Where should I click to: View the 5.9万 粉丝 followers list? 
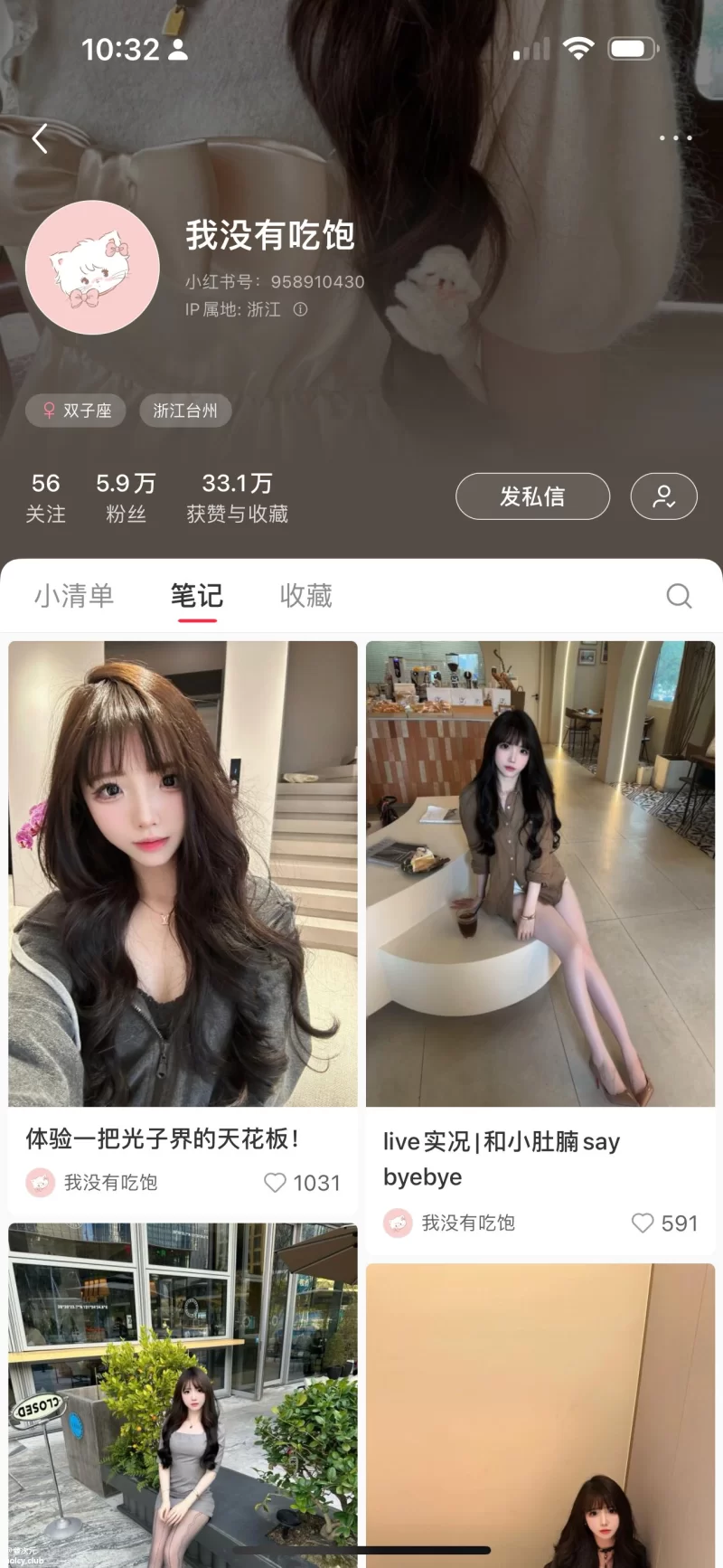(126, 497)
